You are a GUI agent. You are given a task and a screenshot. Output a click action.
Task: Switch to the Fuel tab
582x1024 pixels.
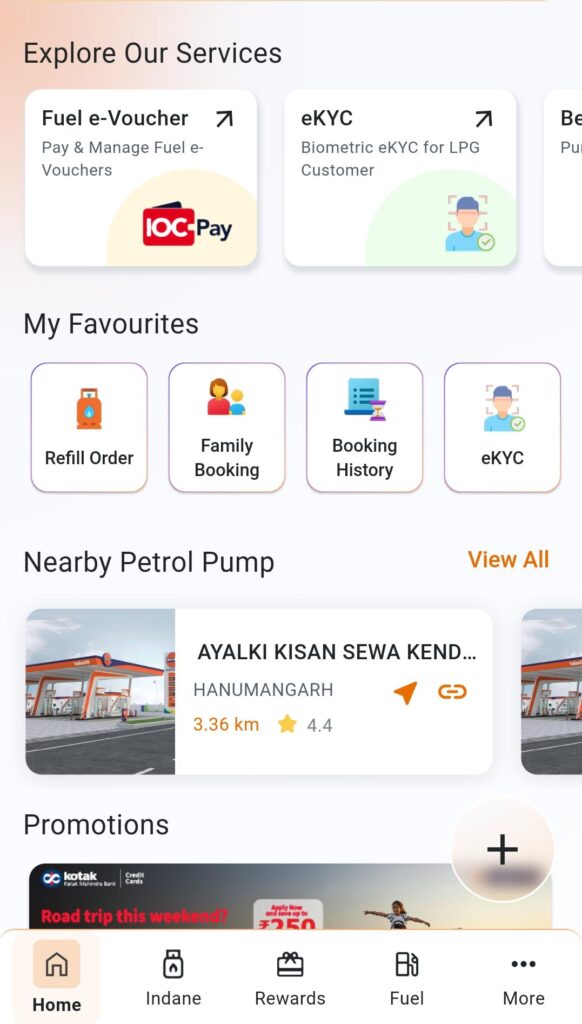pos(407,978)
